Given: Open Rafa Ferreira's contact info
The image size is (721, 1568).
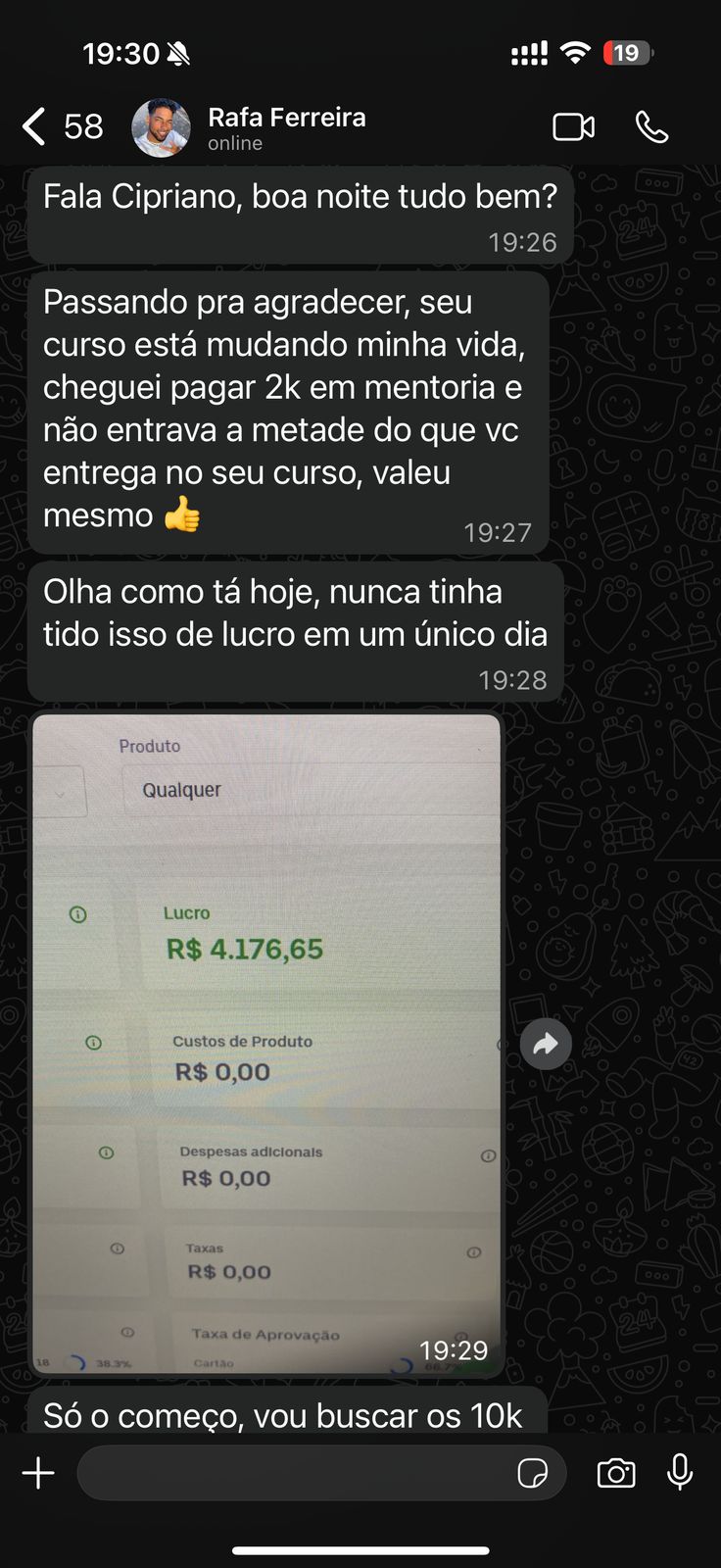Looking at the screenshot, I should (286, 127).
